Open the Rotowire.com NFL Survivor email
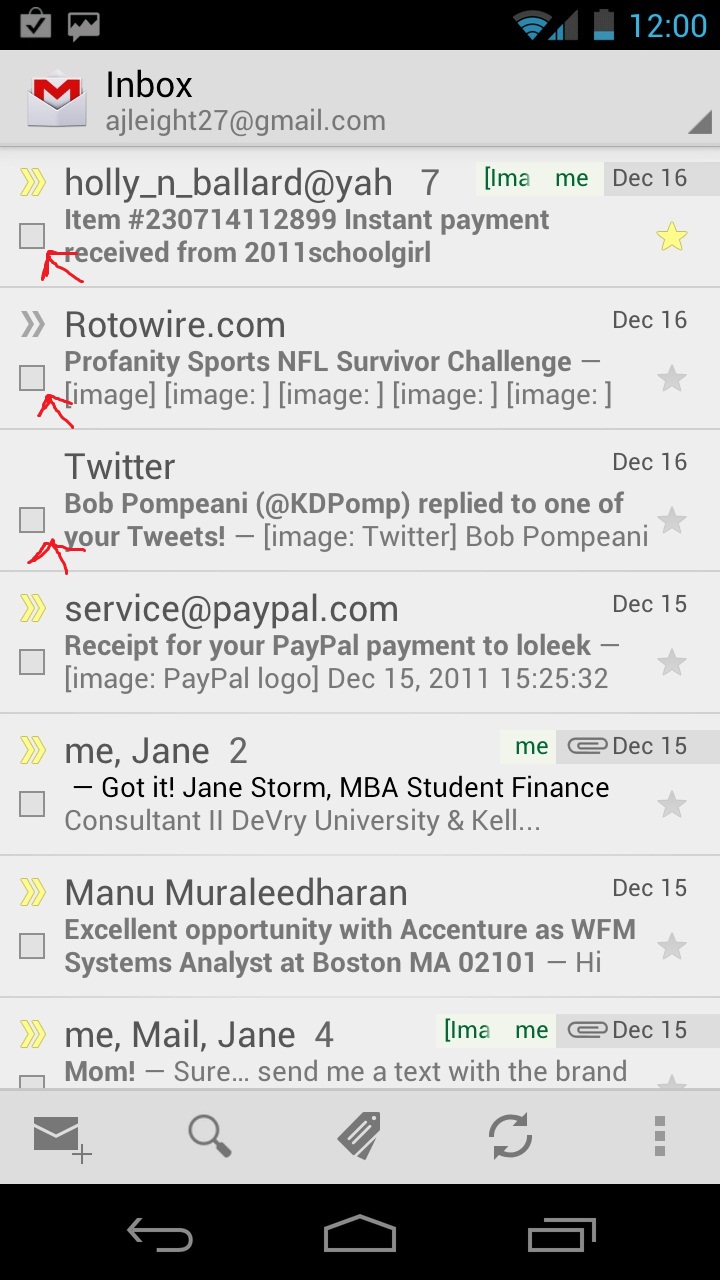This screenshot has width=720, height=1280. coord(340,360)
